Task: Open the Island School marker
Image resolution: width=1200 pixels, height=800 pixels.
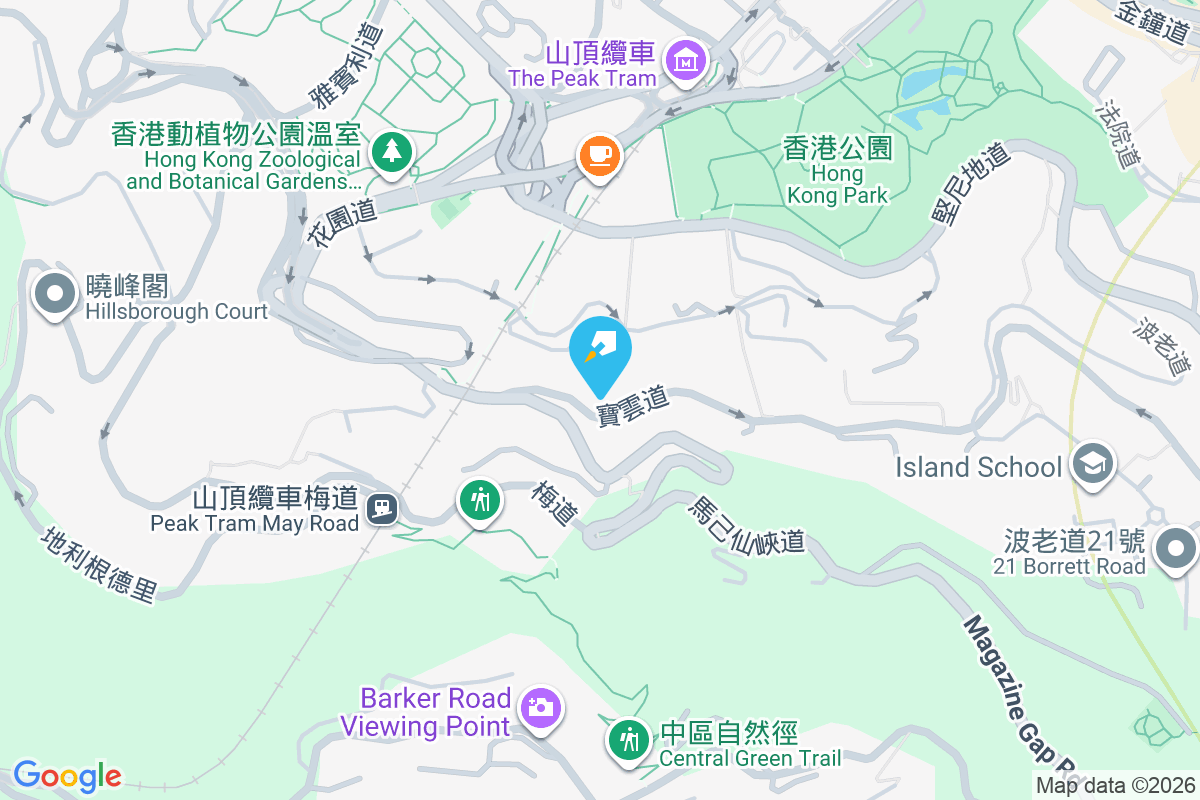Action: click(x=1092, y=464)
